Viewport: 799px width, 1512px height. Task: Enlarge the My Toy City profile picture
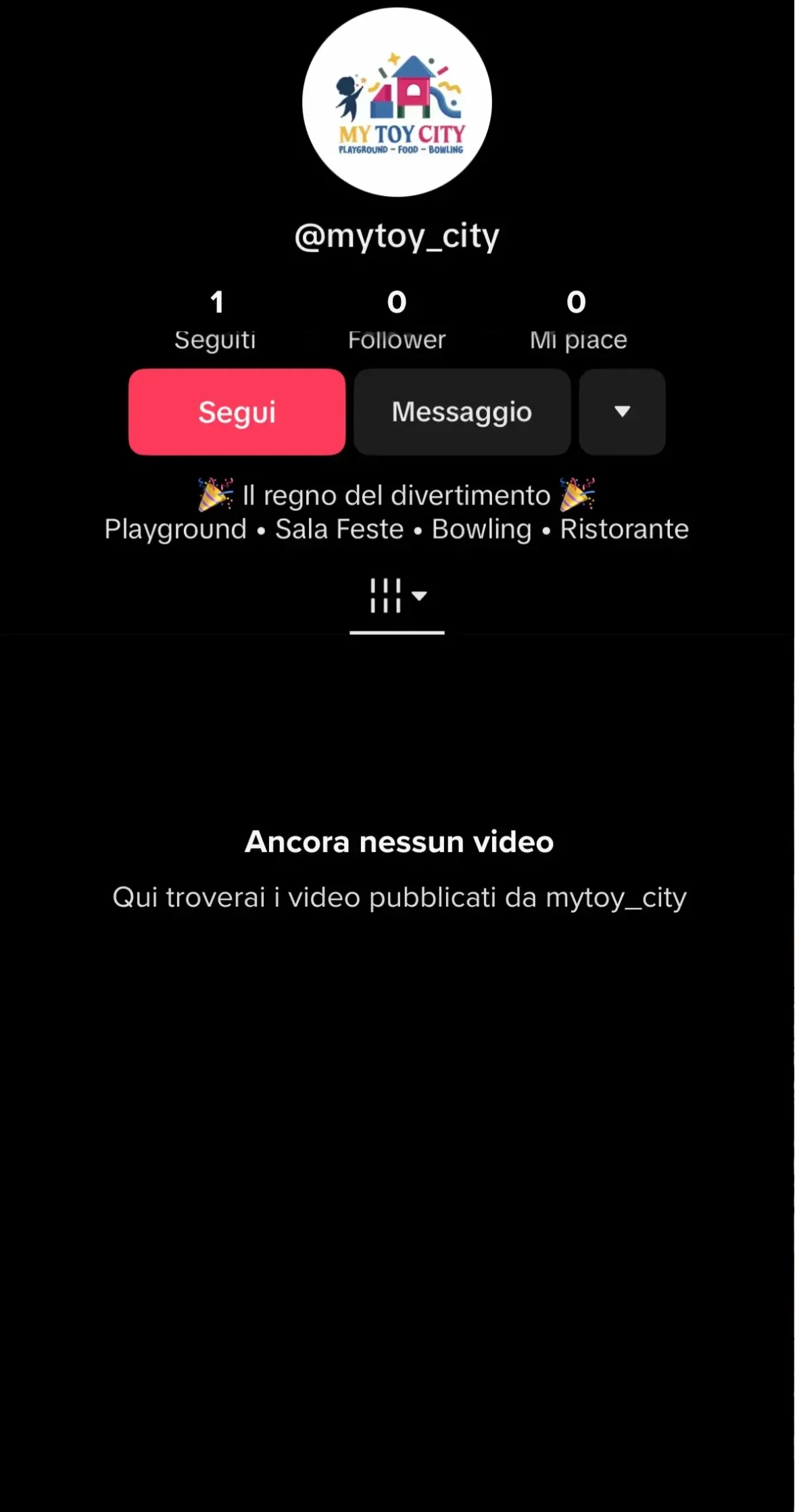(397, 103)
